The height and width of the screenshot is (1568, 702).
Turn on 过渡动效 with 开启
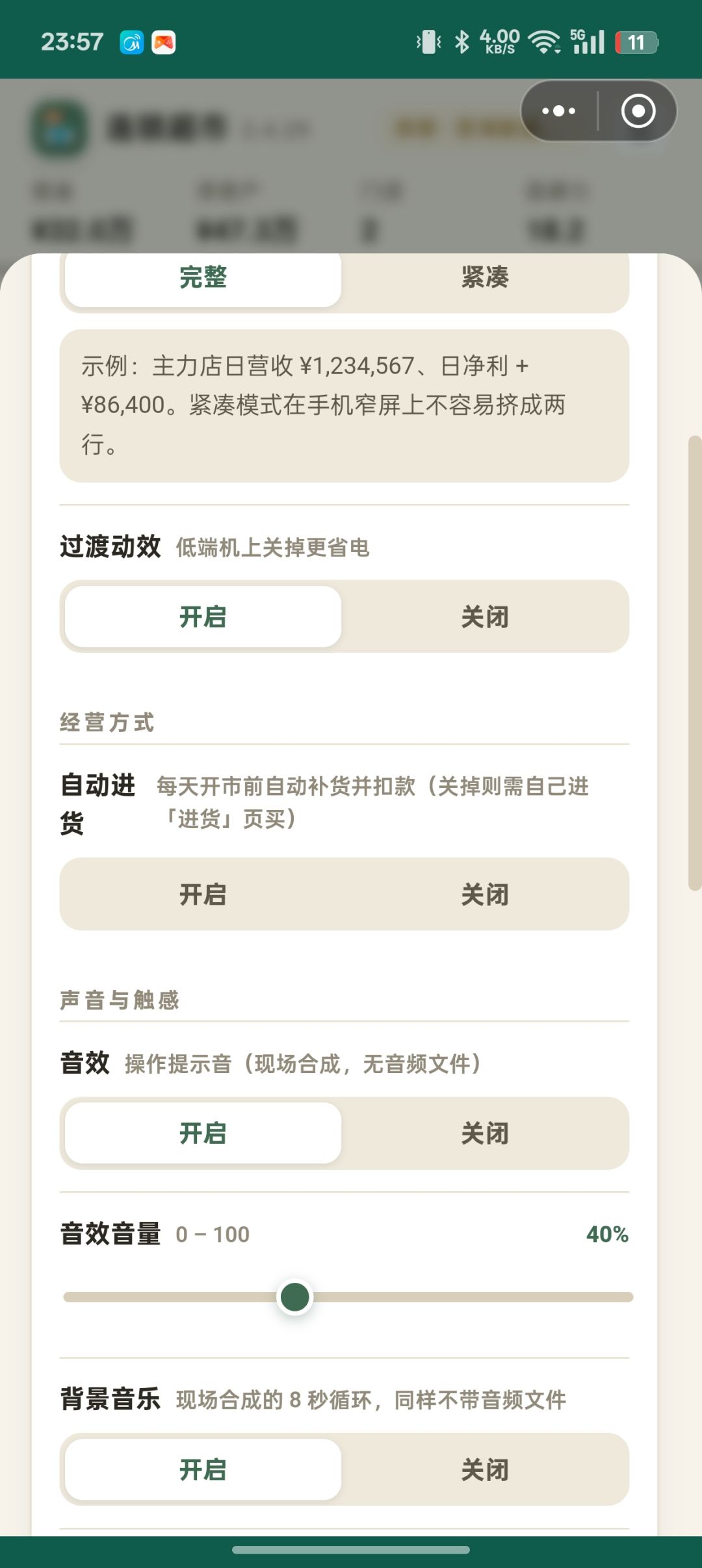tap(203, 616)
